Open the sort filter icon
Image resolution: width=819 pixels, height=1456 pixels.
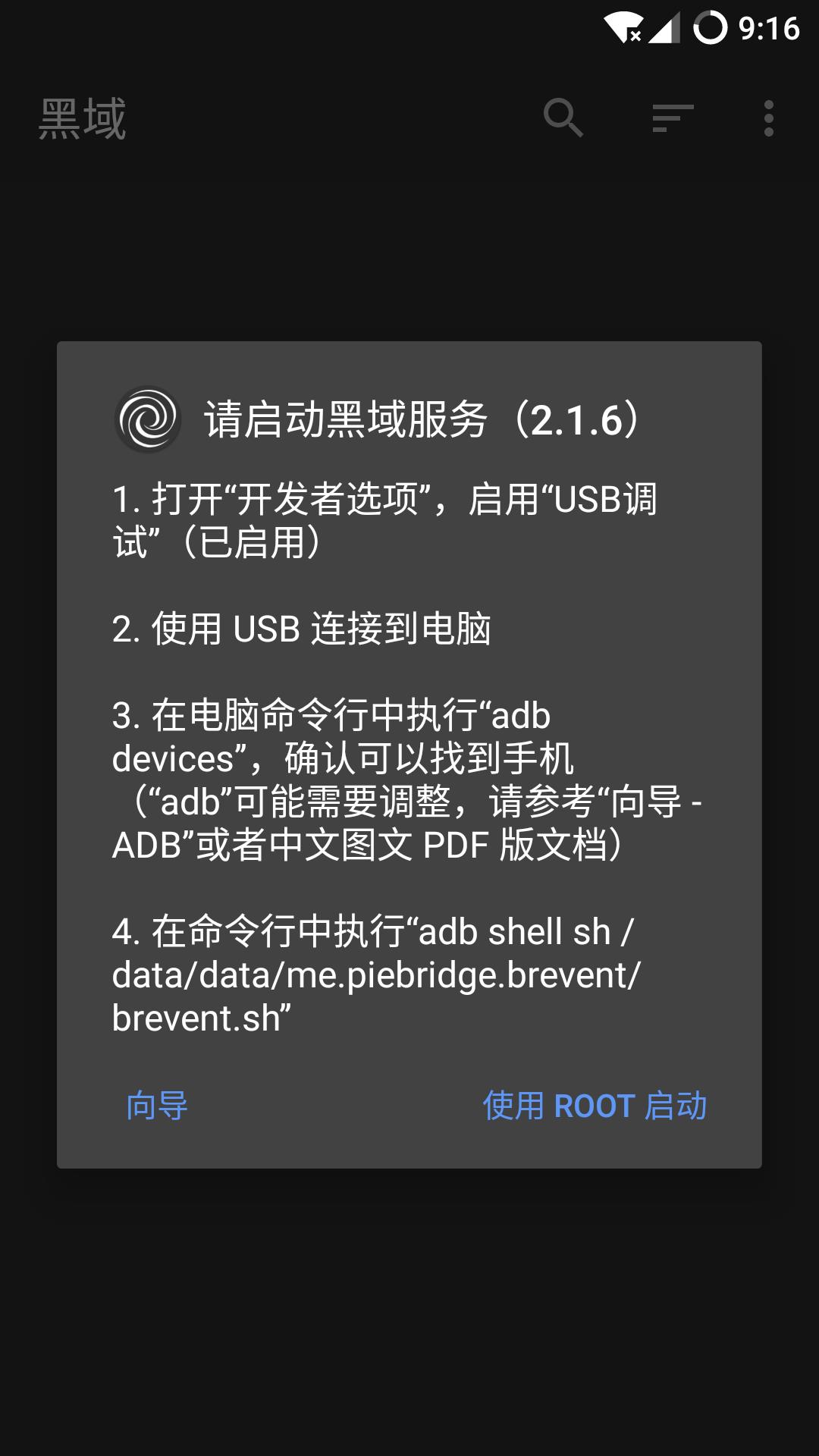coord(673,118)
